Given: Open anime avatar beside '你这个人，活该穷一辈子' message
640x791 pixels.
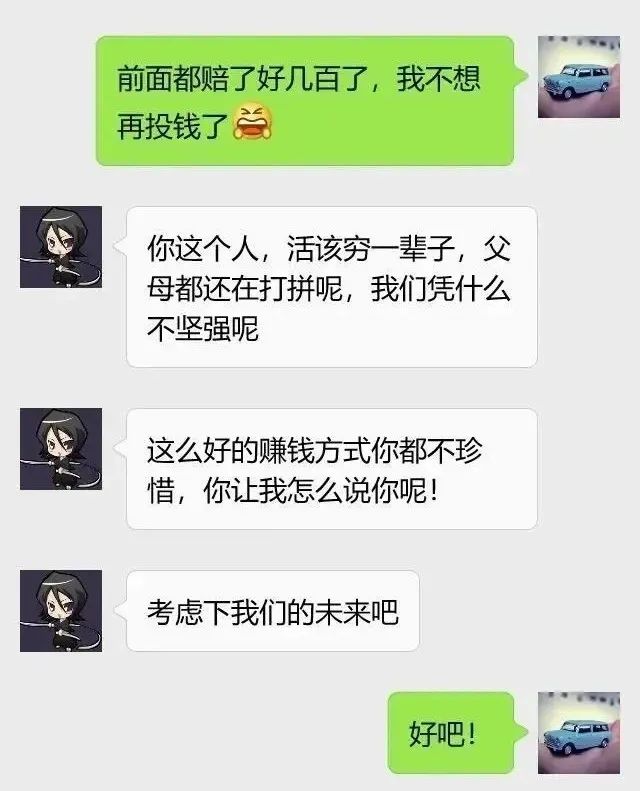Looking at the screenshot, I should (61, 247).
